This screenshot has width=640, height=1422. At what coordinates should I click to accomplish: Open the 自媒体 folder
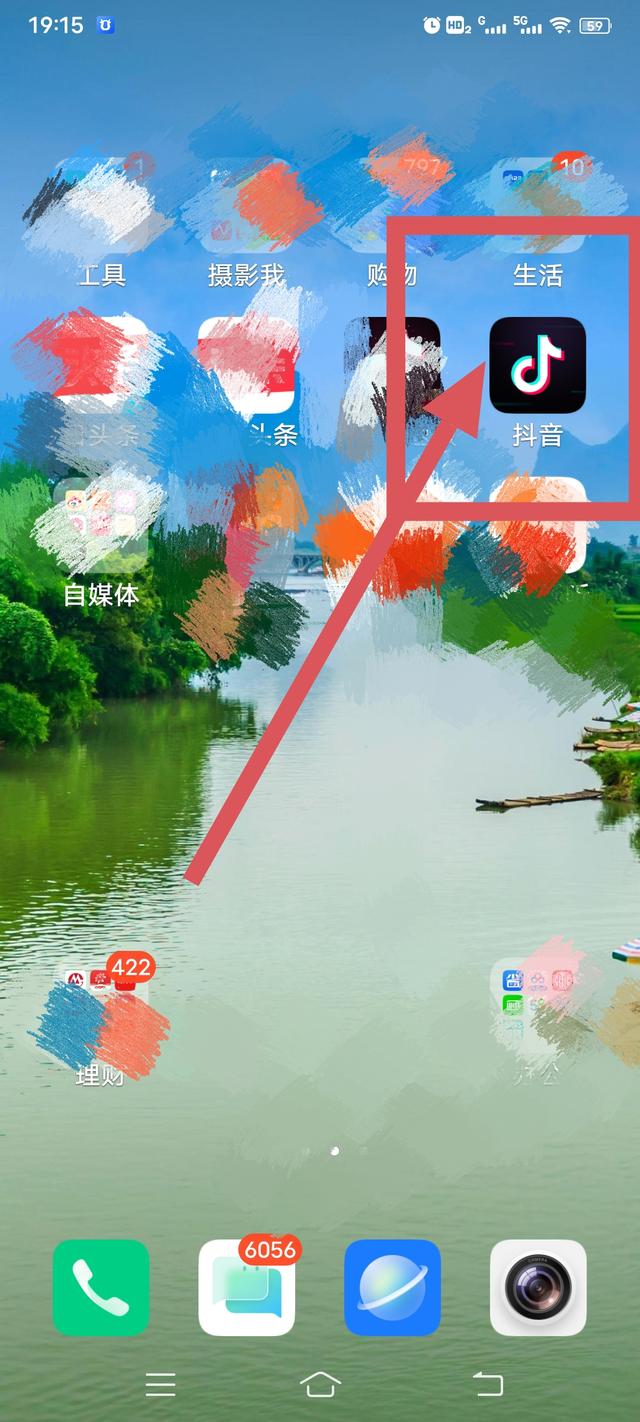(x=101, y=523)
